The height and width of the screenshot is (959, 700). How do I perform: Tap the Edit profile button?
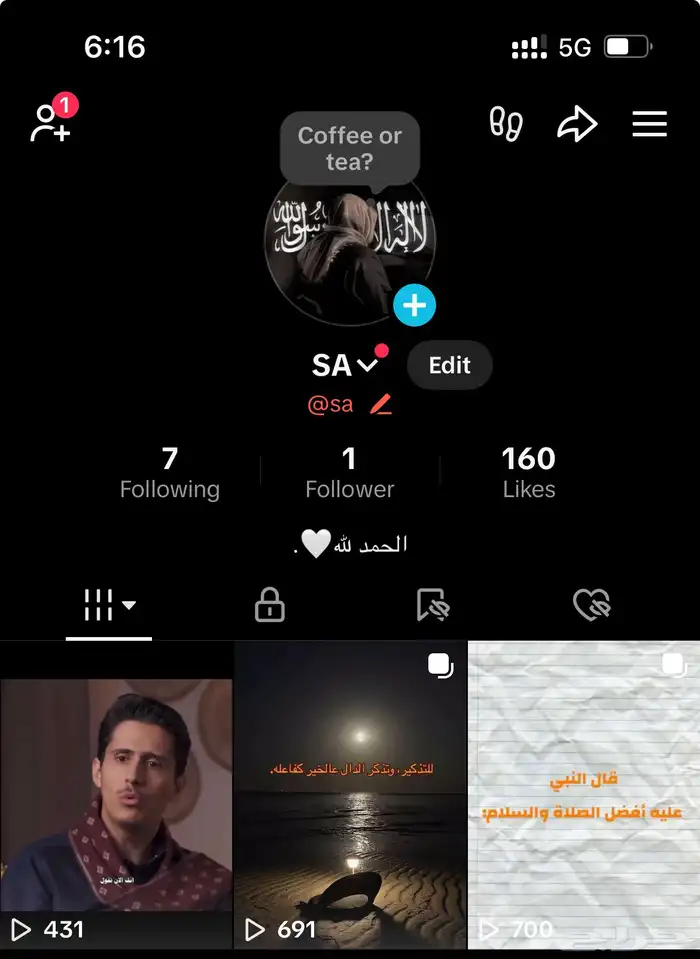pyautogui.click(x=449, y=365)
